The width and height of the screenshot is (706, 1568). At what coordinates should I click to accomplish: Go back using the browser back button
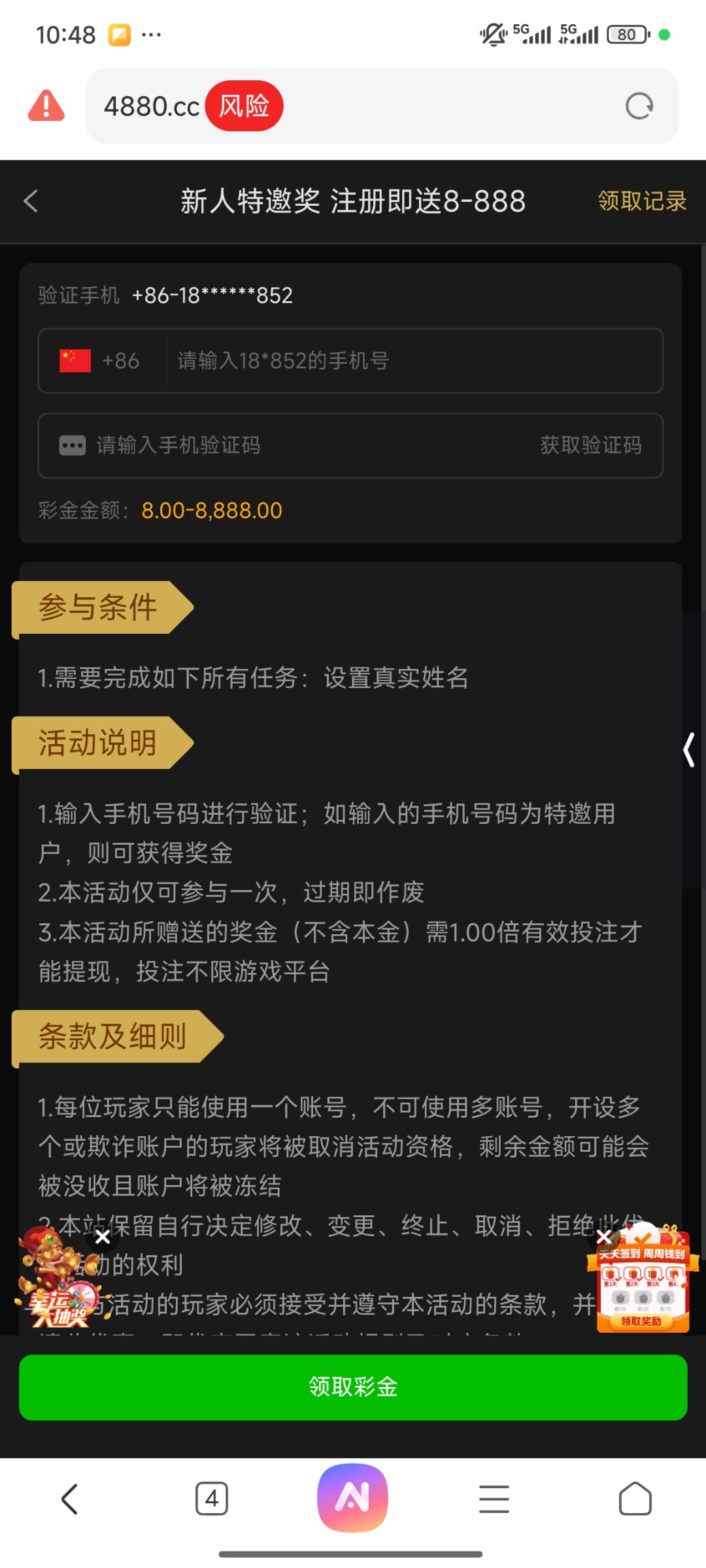[x=70, y=1499]
